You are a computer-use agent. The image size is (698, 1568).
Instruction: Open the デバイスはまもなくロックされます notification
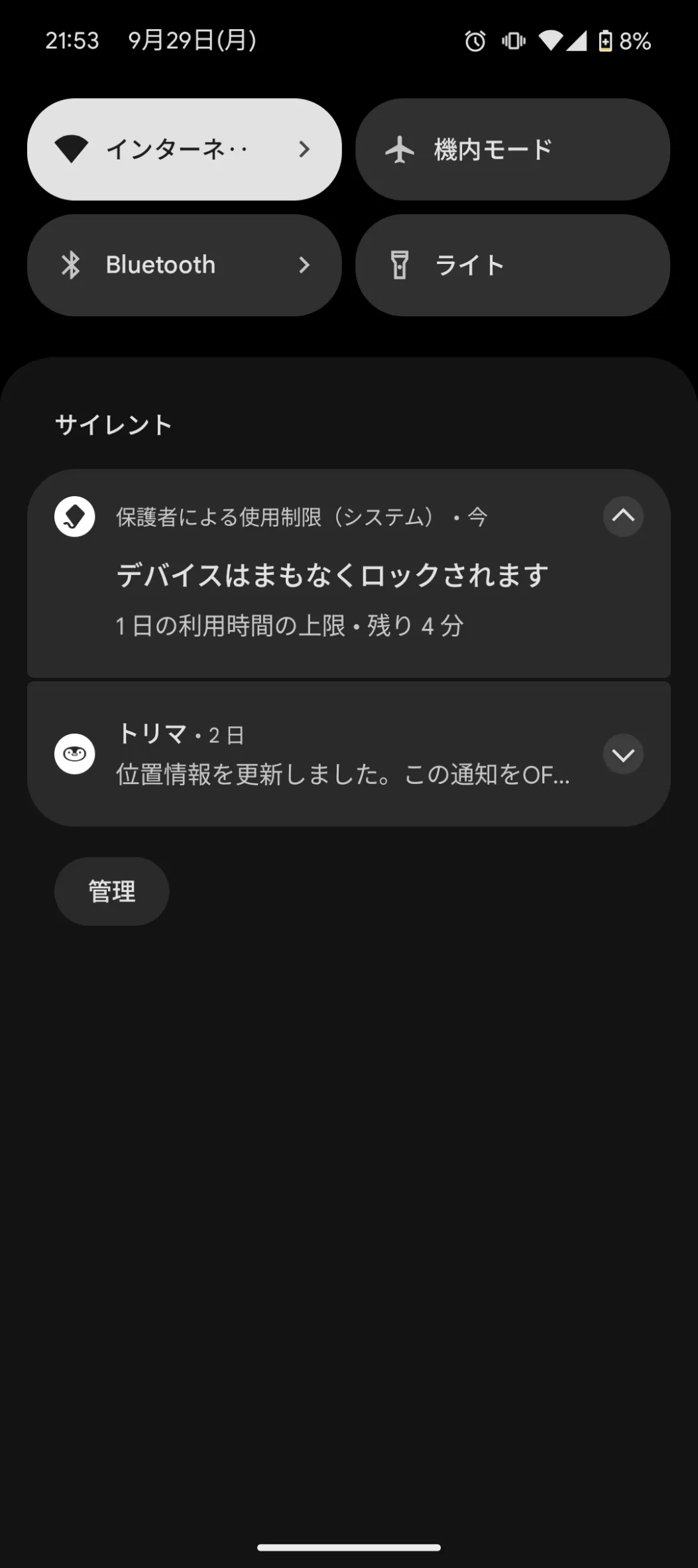click(x=349, y=574)
